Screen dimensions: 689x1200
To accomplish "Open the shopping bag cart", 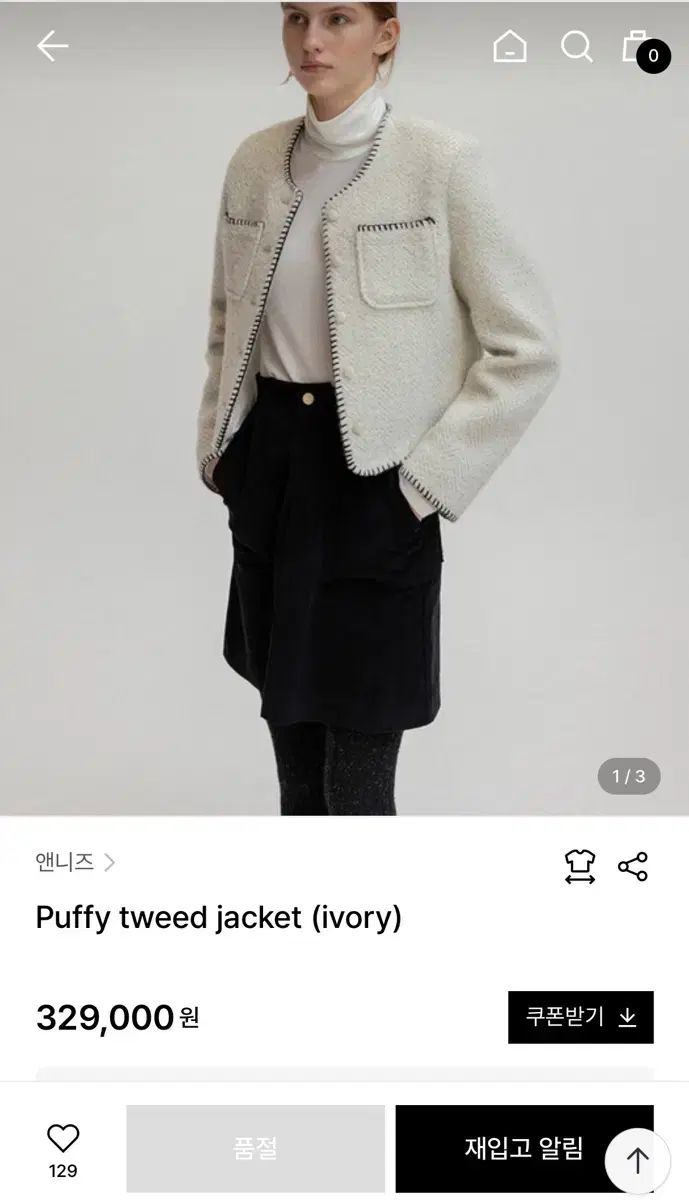I will [x=638, y=46].
